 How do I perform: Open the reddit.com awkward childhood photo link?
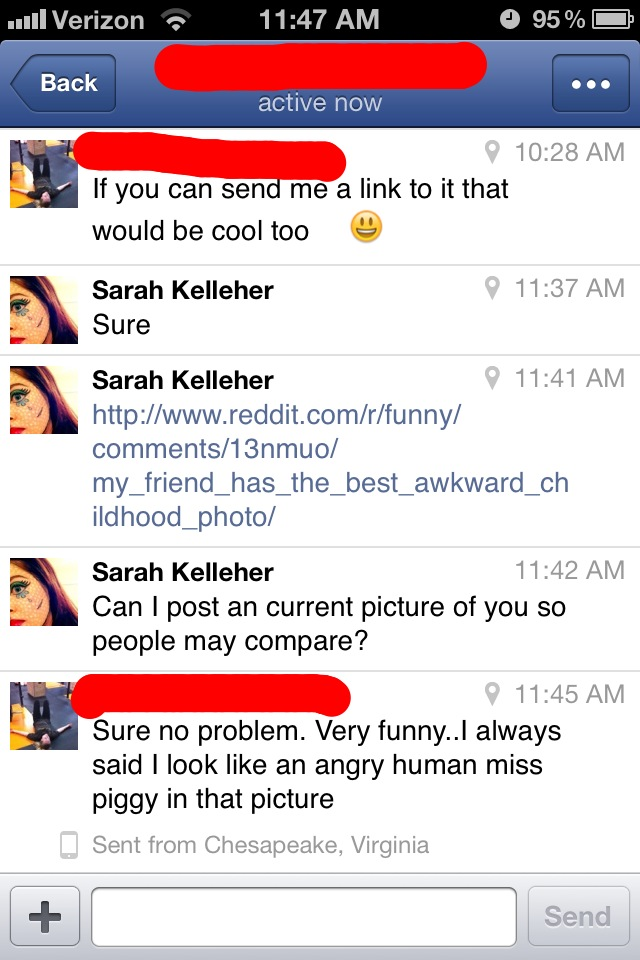click(x=330, y=465)
